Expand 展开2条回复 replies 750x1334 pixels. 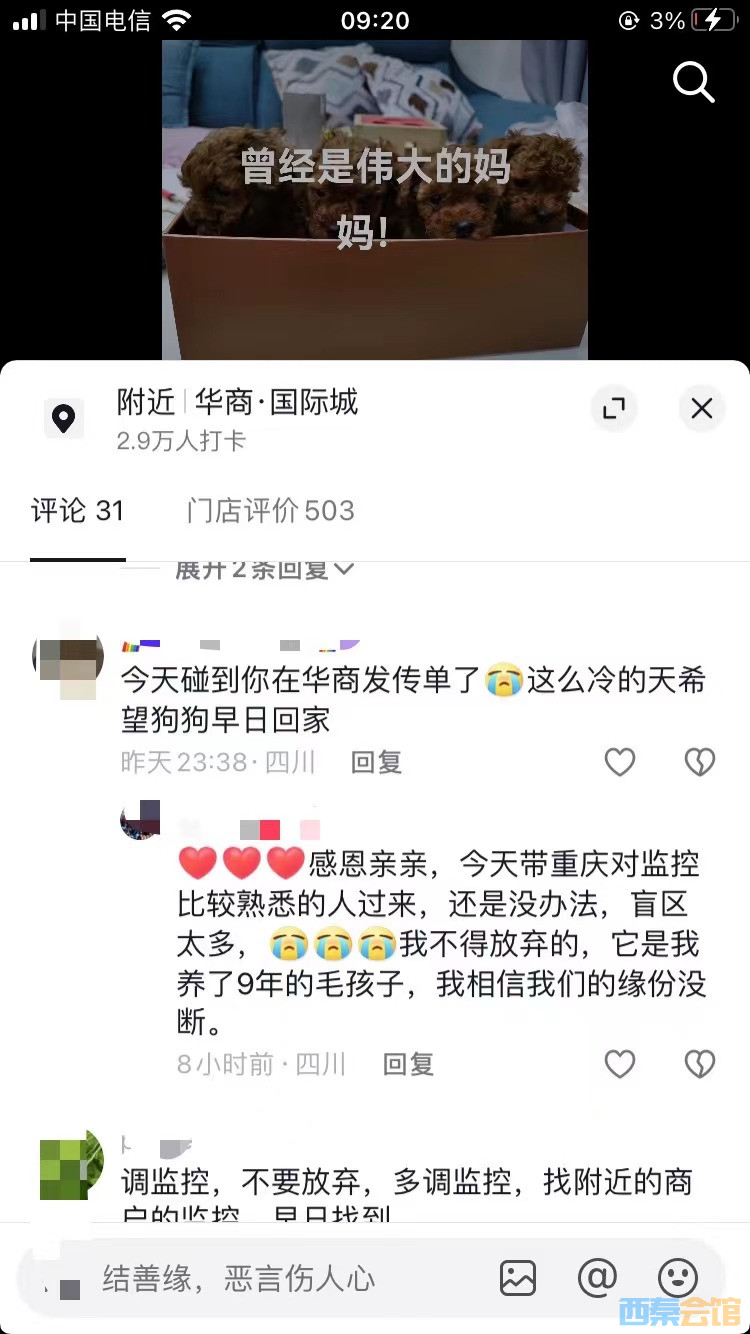click(x=264, y=570)
